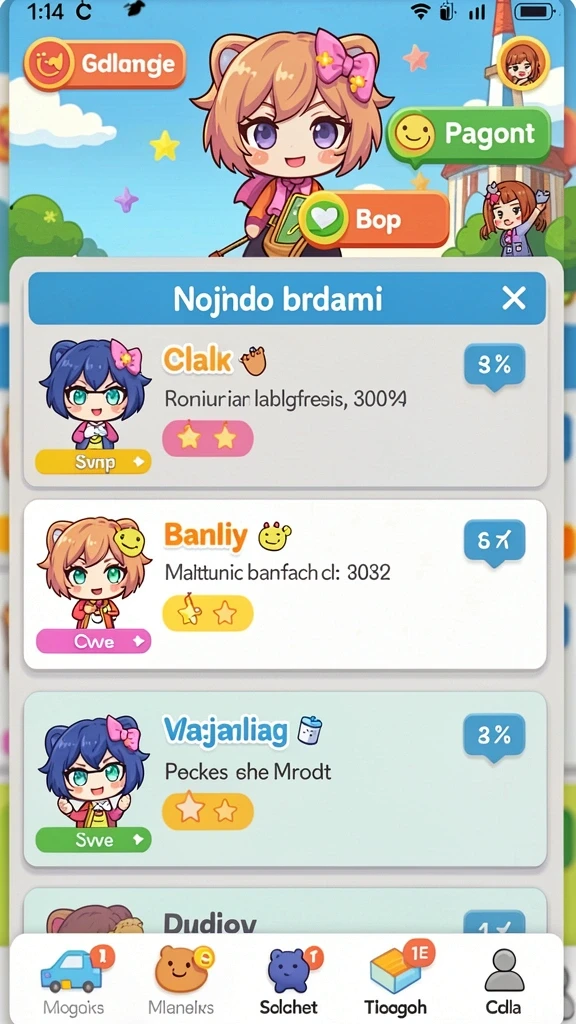Switch to the Mlaneiks tab

click(181, 978)
